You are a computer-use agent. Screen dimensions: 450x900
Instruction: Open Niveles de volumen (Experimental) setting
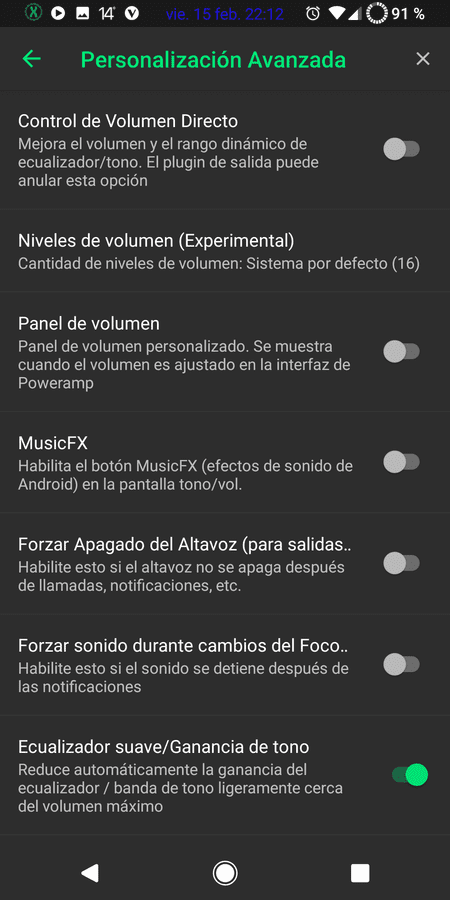click(x=225, y=251)
